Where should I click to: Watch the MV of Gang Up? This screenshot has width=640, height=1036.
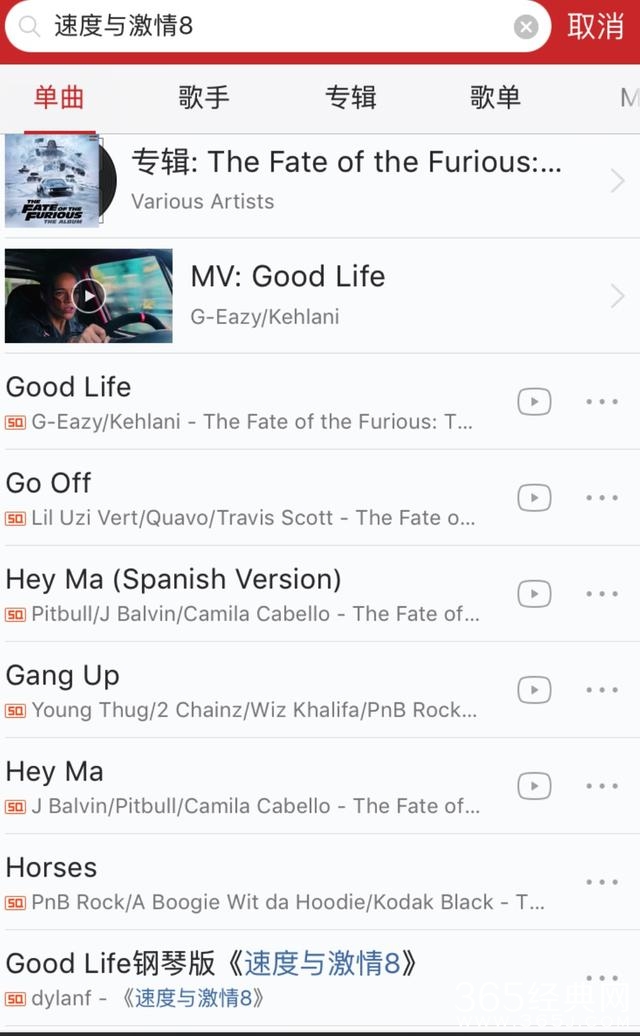(534, 689)
